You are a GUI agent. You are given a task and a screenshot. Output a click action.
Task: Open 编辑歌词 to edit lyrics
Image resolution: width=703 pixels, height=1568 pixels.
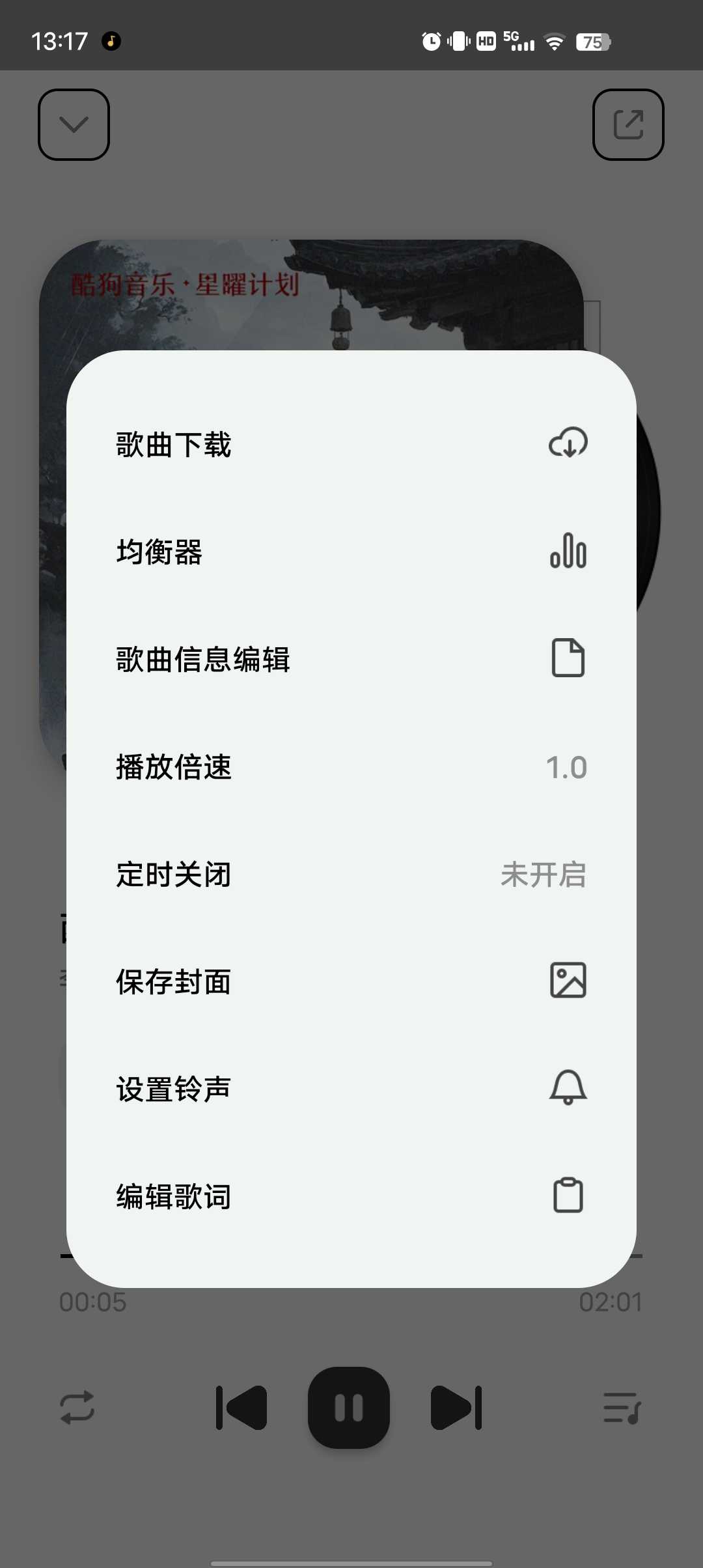point(351,1196)
